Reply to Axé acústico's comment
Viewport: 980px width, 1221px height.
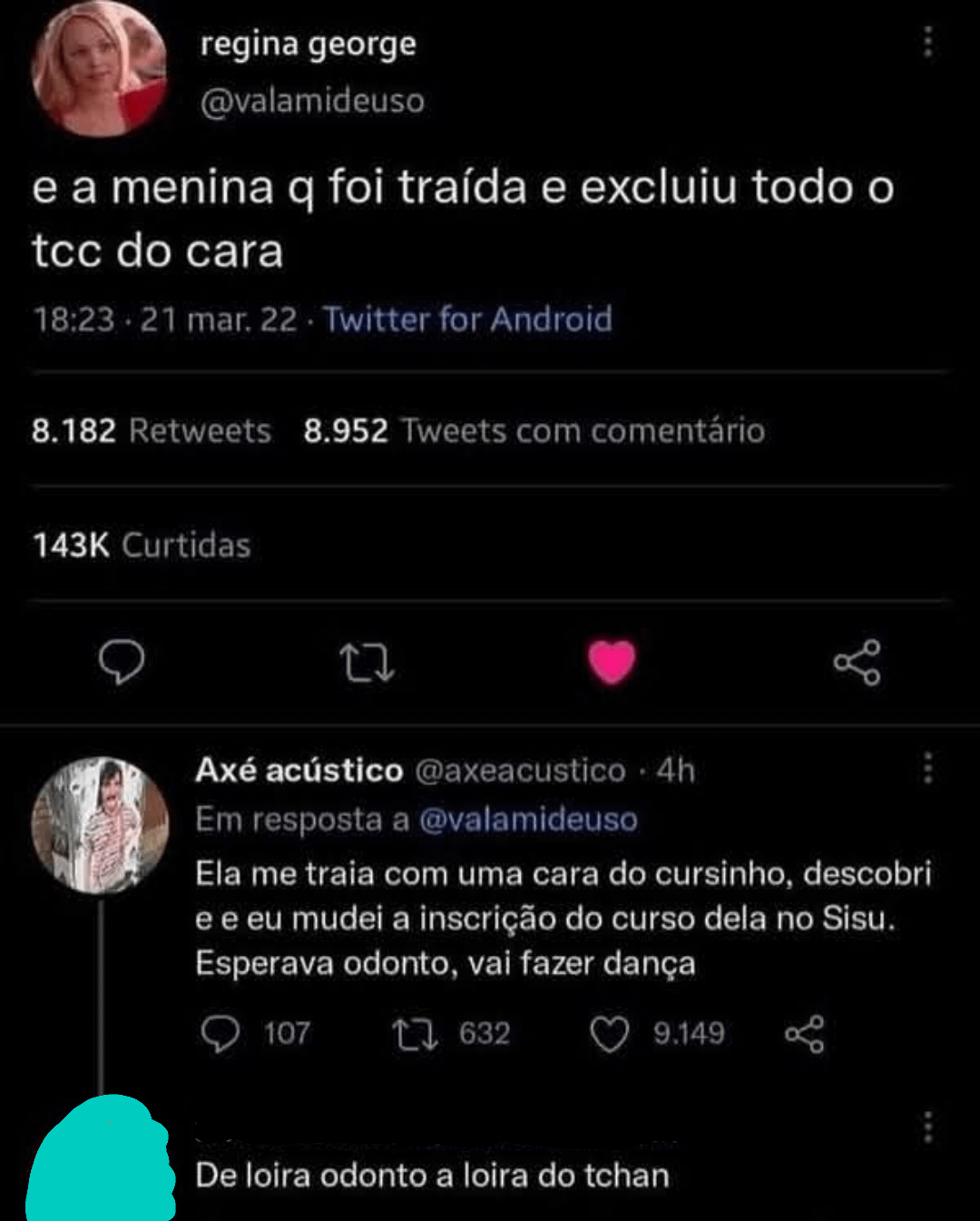tap(220, 1033)
